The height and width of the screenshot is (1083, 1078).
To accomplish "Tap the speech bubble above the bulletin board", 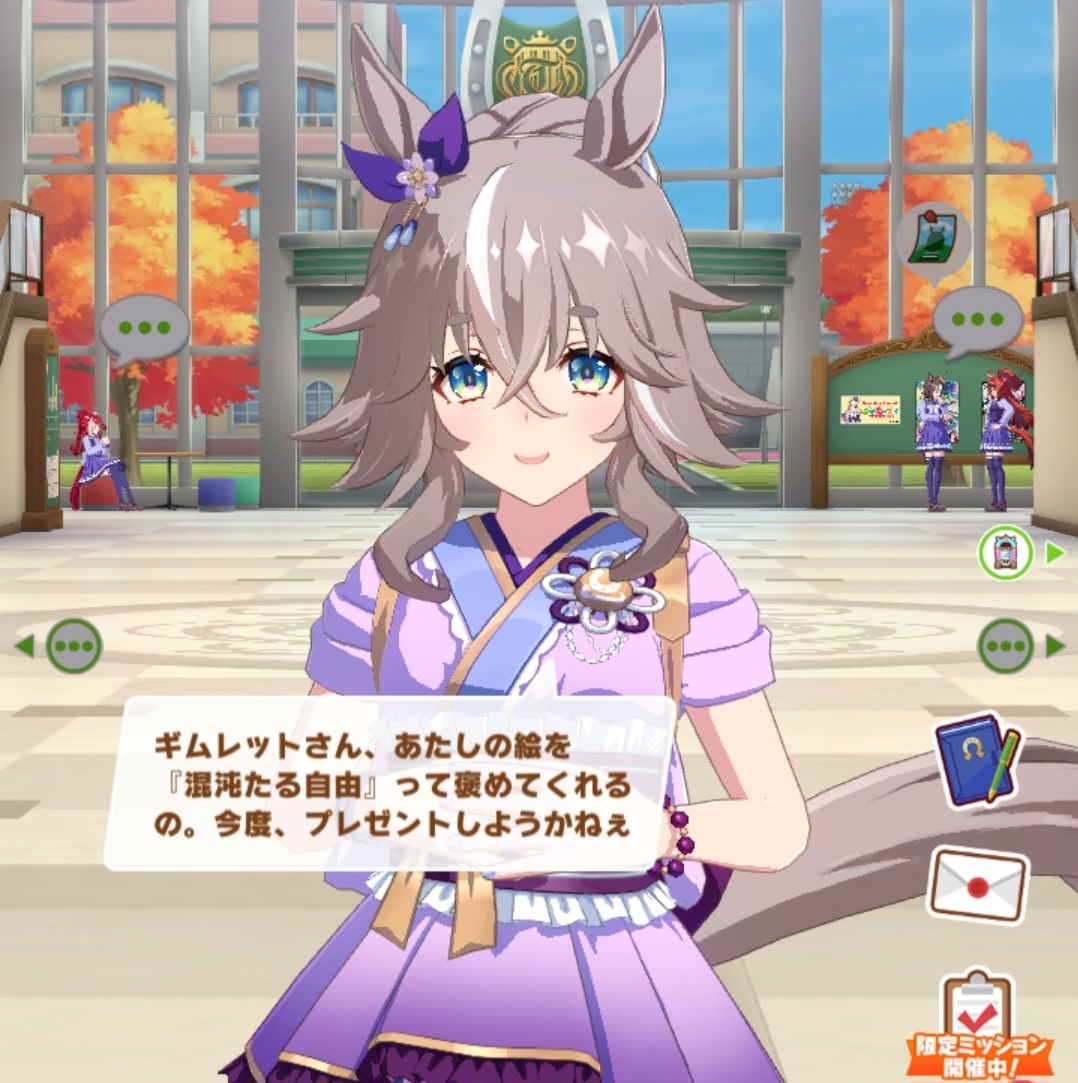I will (x=978, y=322).
